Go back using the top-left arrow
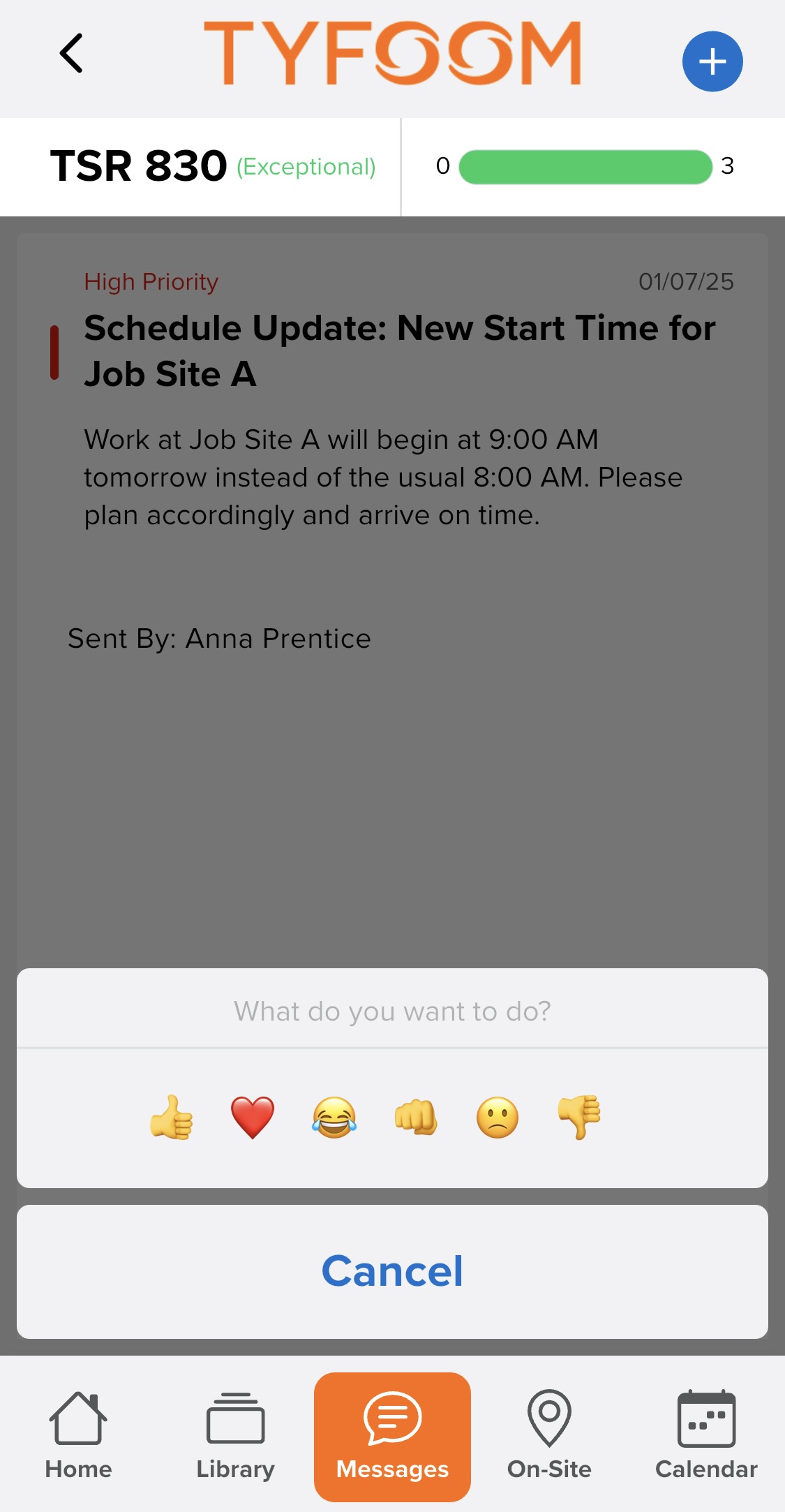Image resolution: width=785 pixels, height=1512 pixels. coord(71,53)
